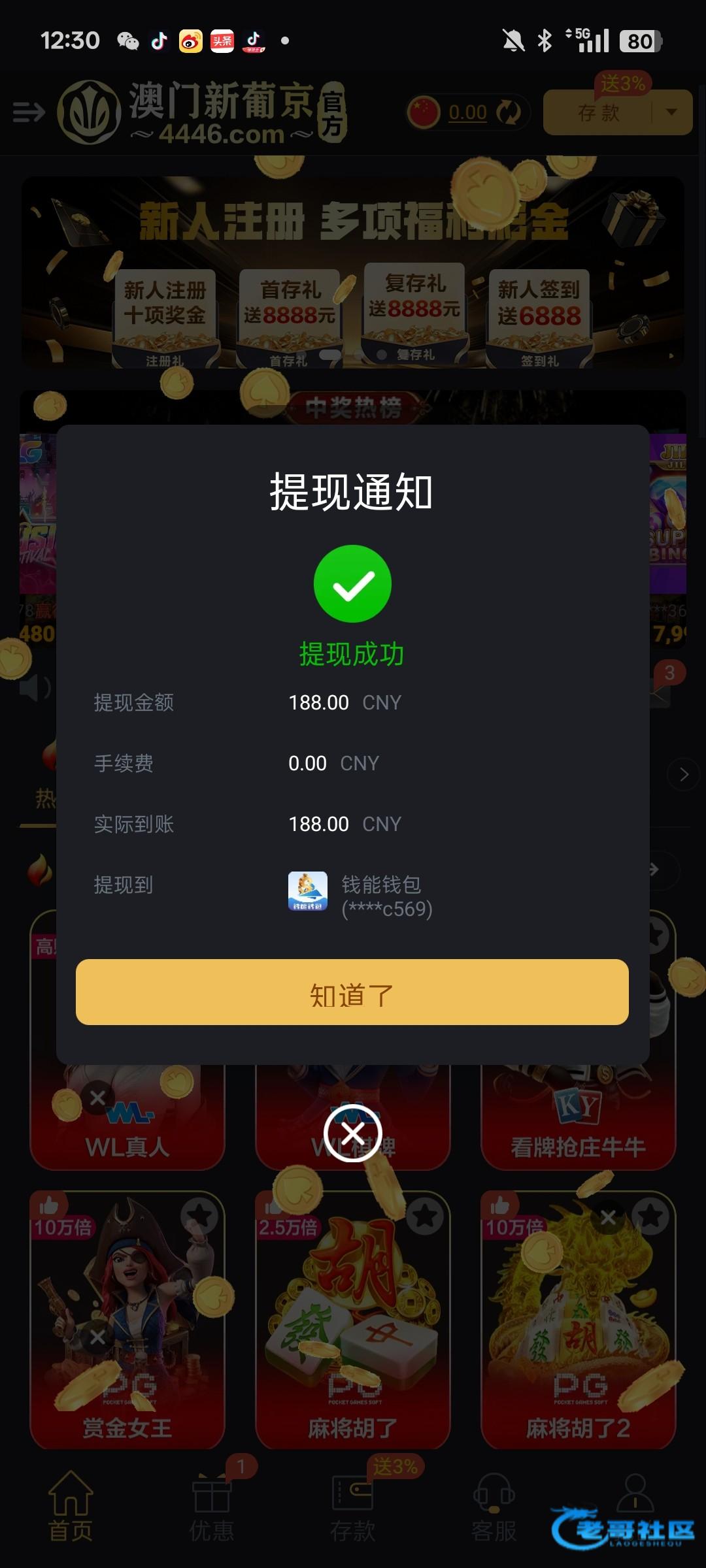706x1568 pixels.
Task: Confirm the withdrawal notice with 知道了
Action: tap(352, 992)
